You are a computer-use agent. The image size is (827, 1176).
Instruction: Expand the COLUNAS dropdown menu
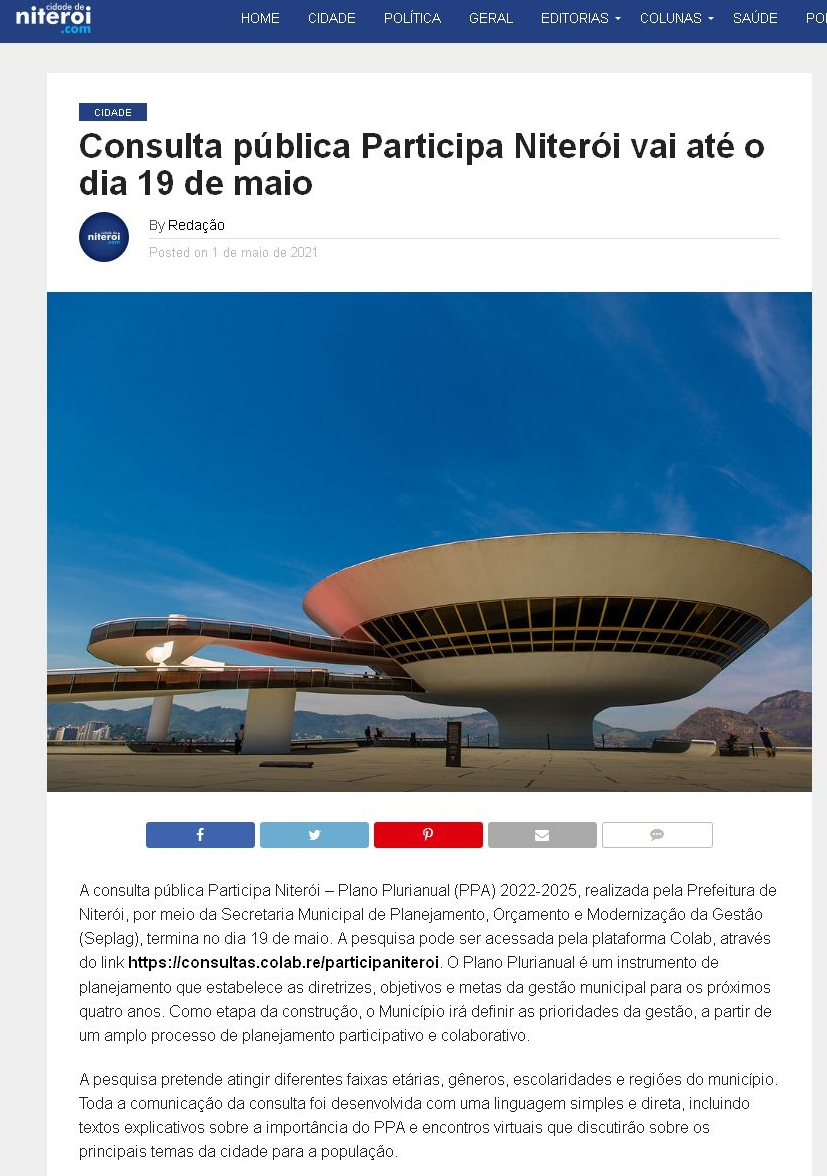(x=676, y=19)
